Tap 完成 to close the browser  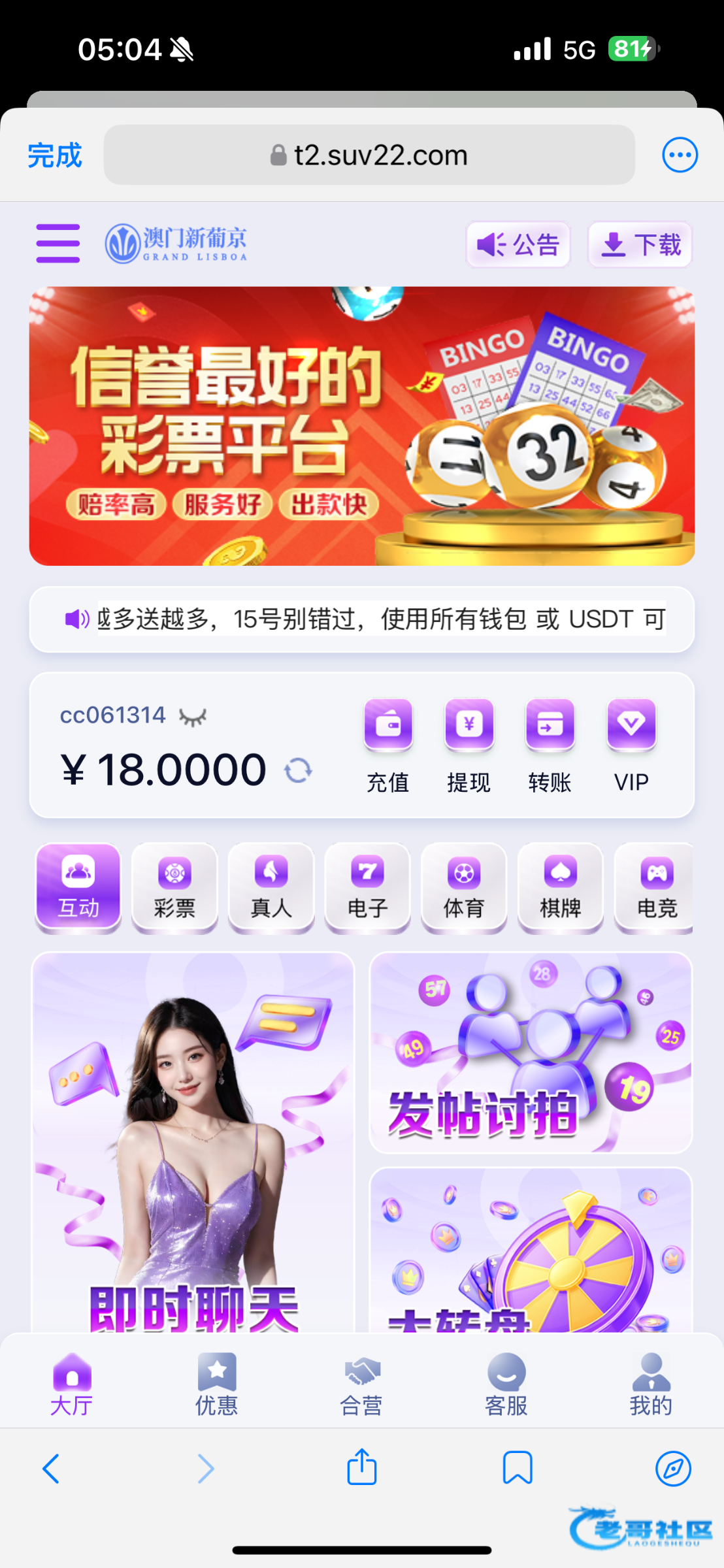55,155
